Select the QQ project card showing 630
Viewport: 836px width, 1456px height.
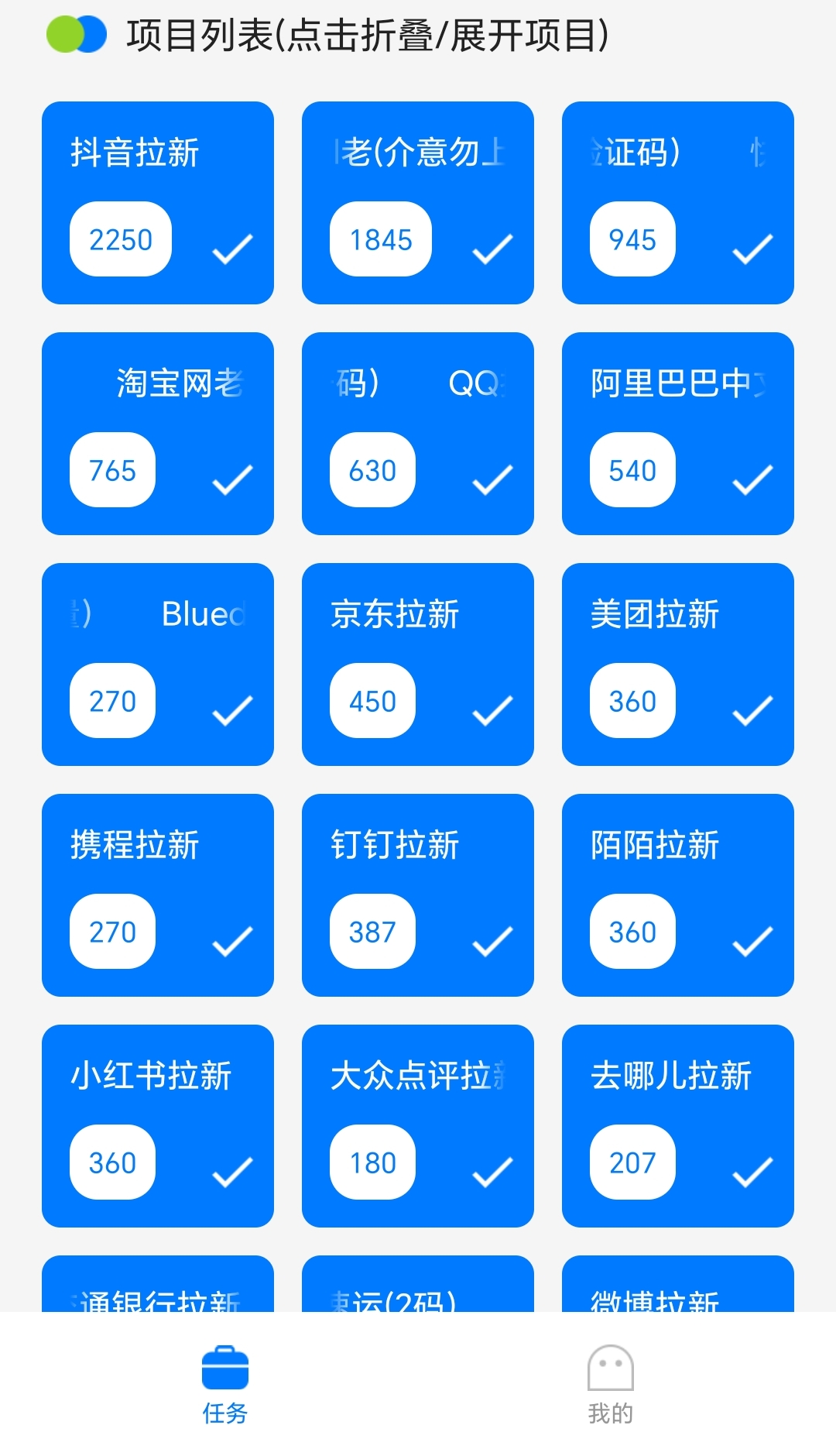coord(418,434)
